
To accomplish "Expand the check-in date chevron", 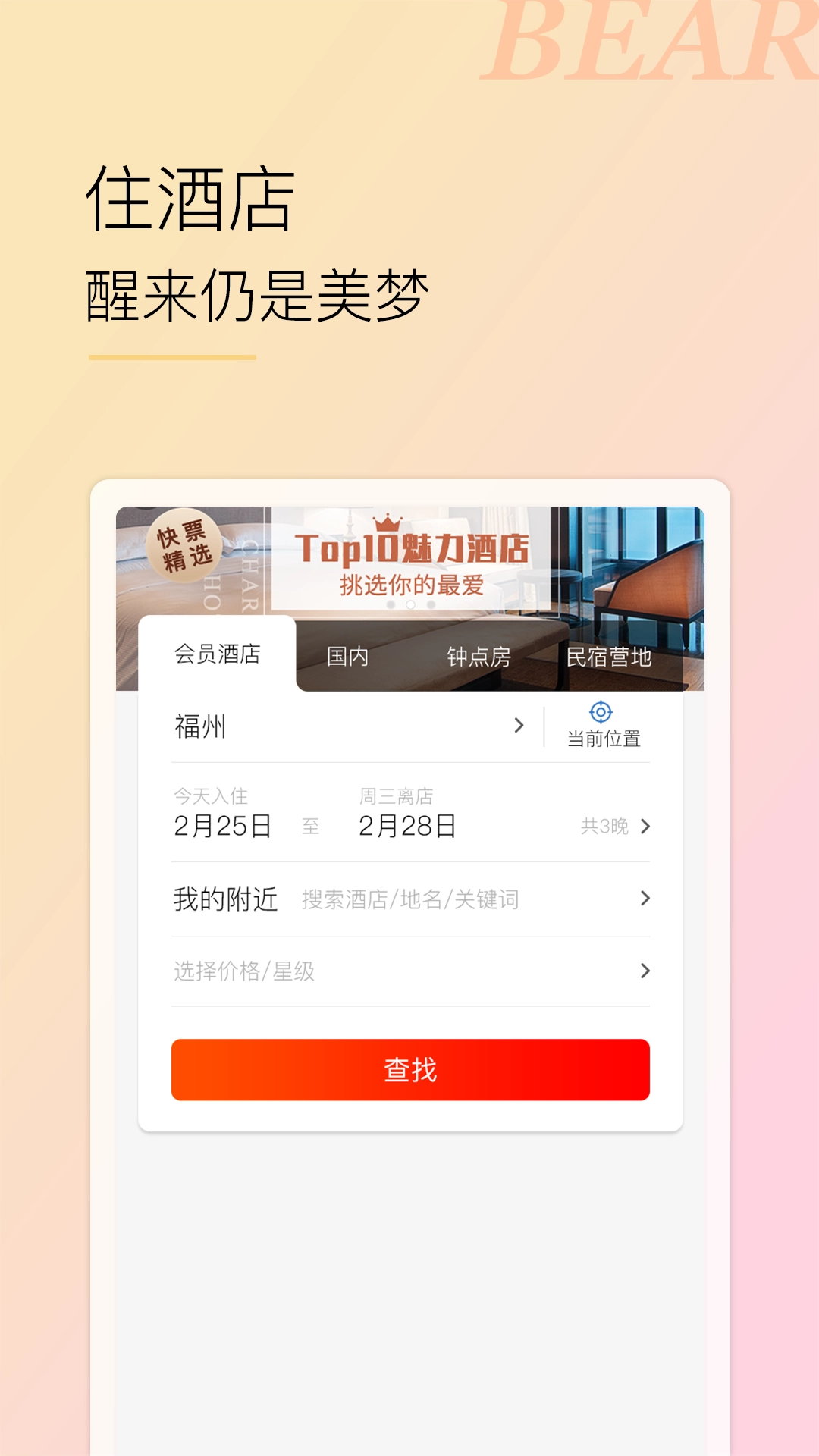I will point(644,827).
